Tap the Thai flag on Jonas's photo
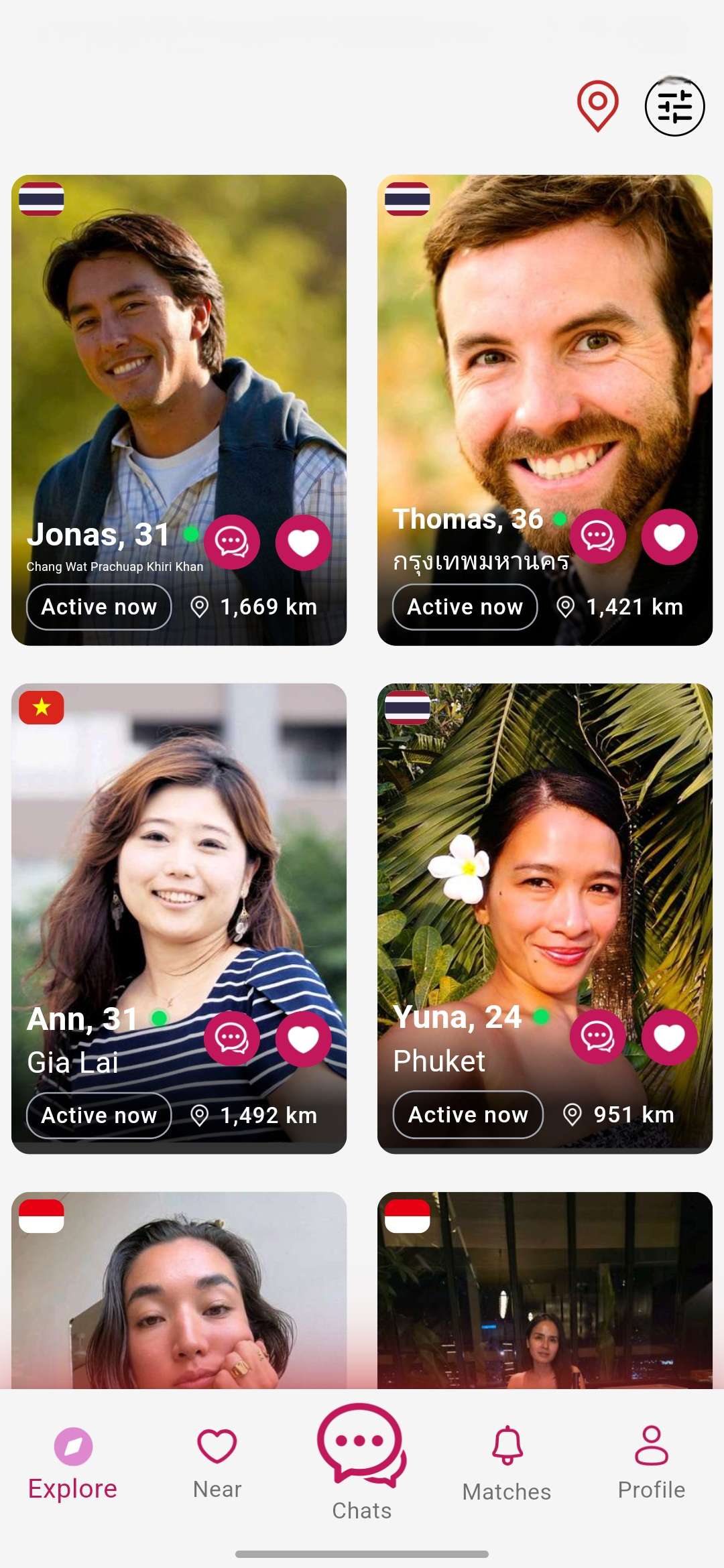724x1568 pixels. coord(42,198)
